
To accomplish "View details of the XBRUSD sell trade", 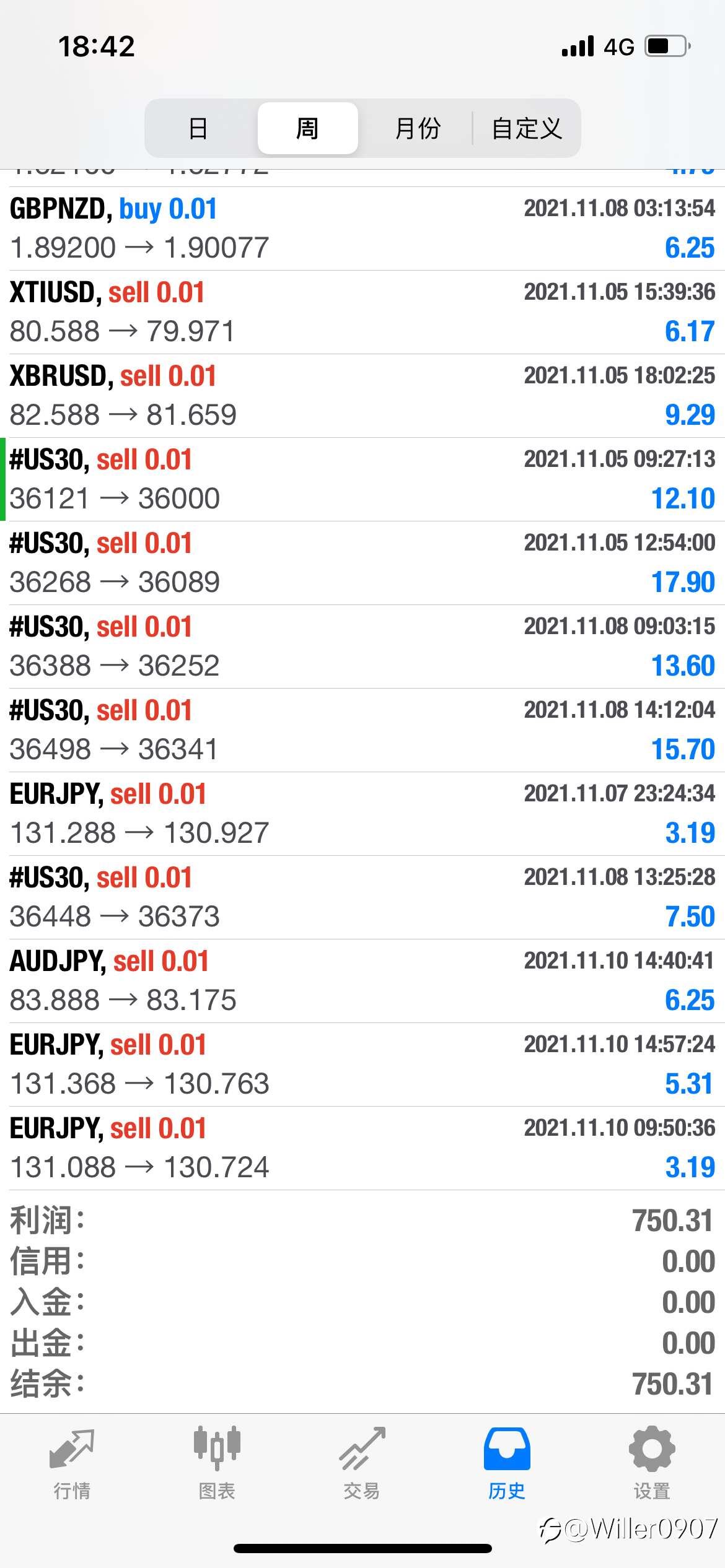I will coord(362,396).
